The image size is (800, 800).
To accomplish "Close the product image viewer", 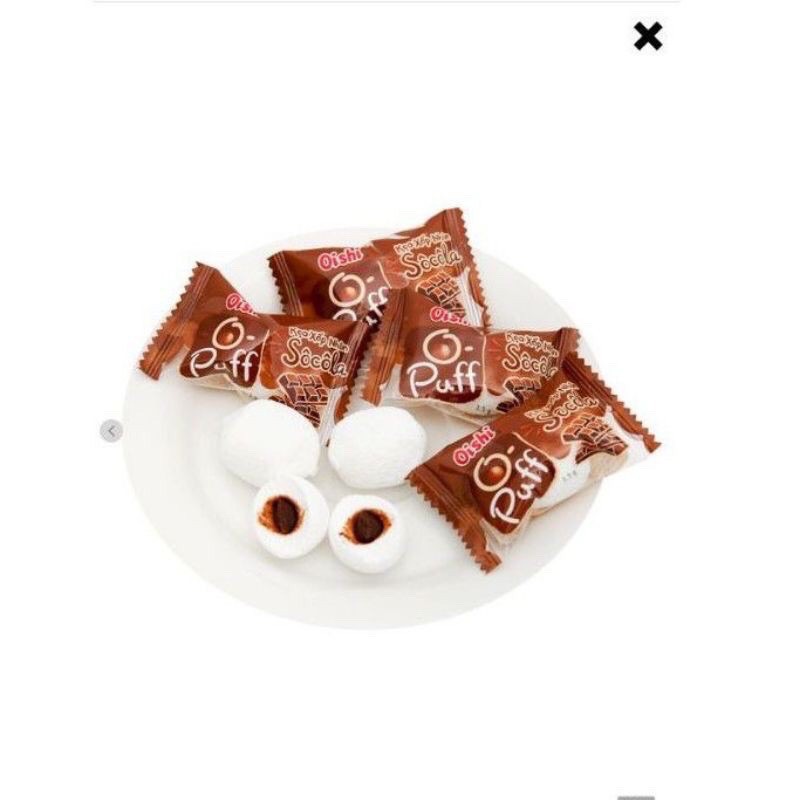I will click(x=648, y=37).
